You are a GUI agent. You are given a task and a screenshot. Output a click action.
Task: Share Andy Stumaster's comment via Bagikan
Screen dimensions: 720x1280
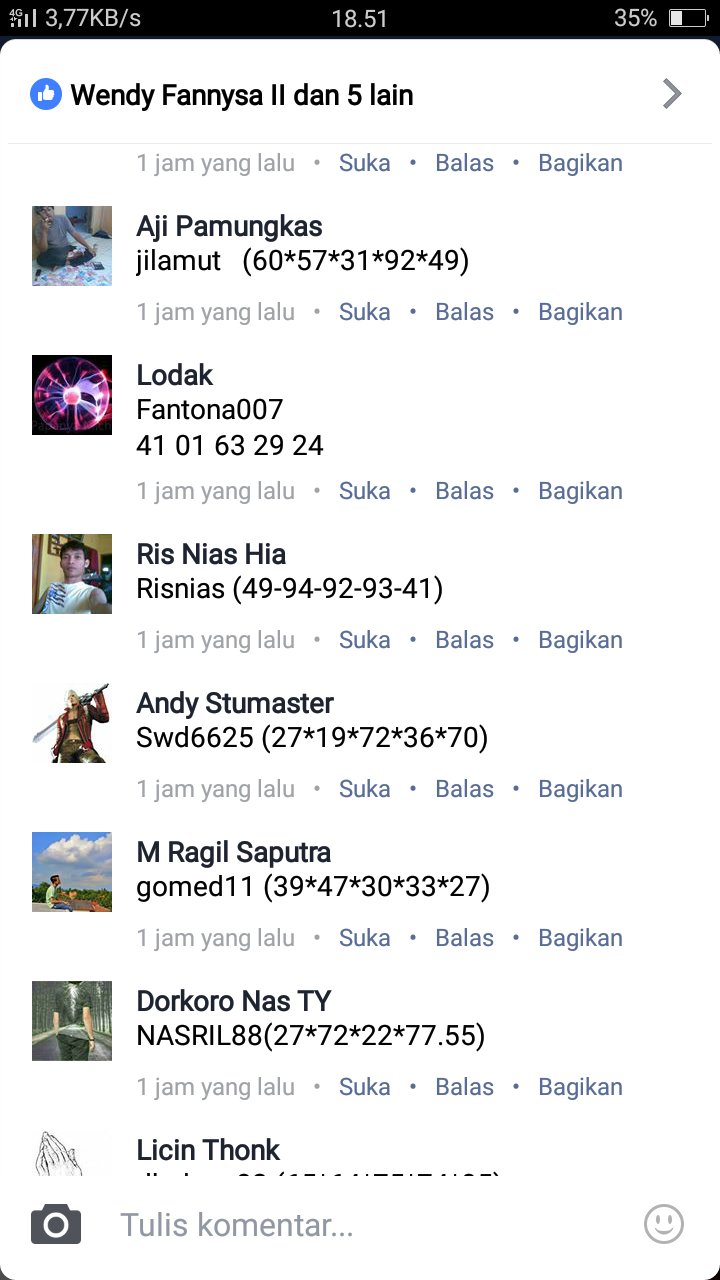pyautogui.click(x=580, y=789)
